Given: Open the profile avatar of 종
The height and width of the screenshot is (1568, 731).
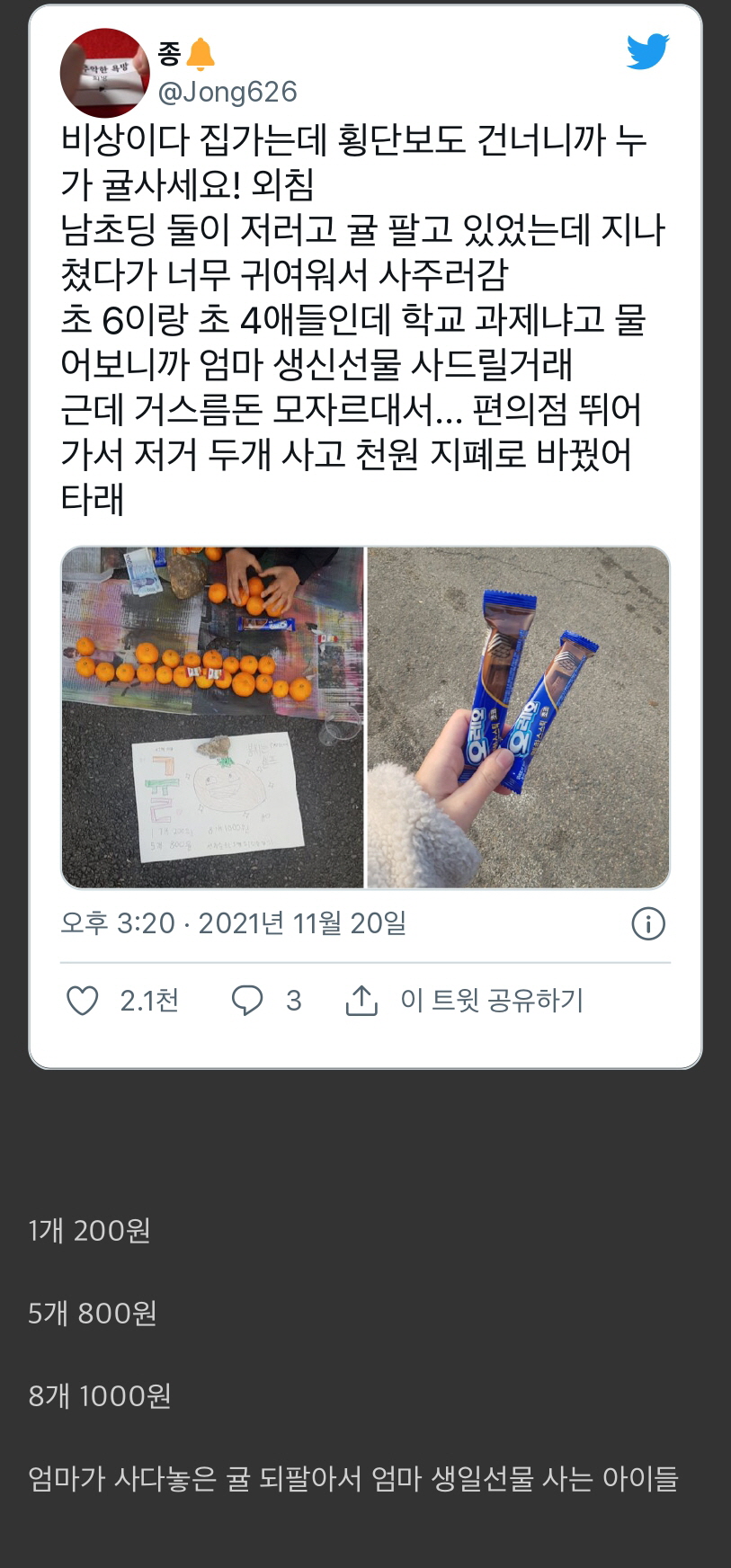Looking at the screenshot, I should pos(104,73).
